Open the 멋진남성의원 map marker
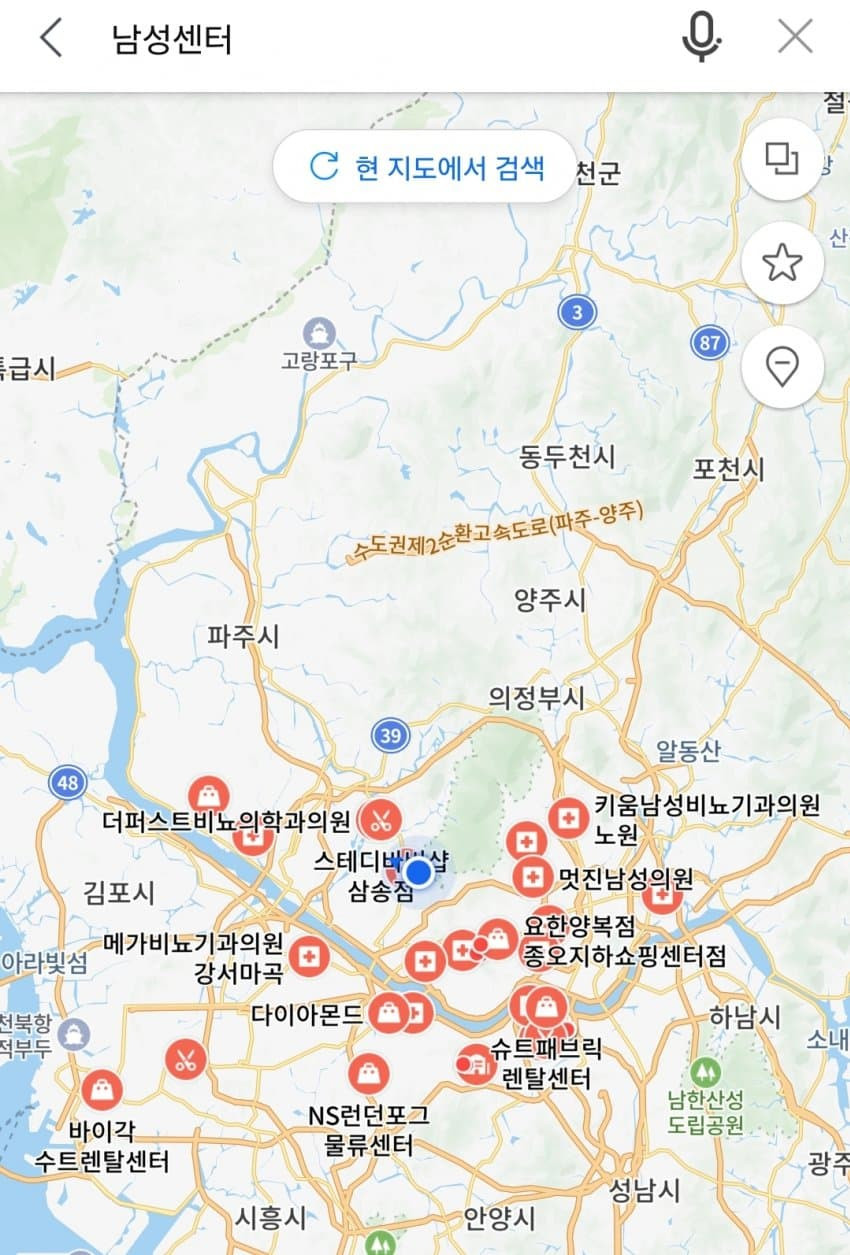 pos(534,878)
